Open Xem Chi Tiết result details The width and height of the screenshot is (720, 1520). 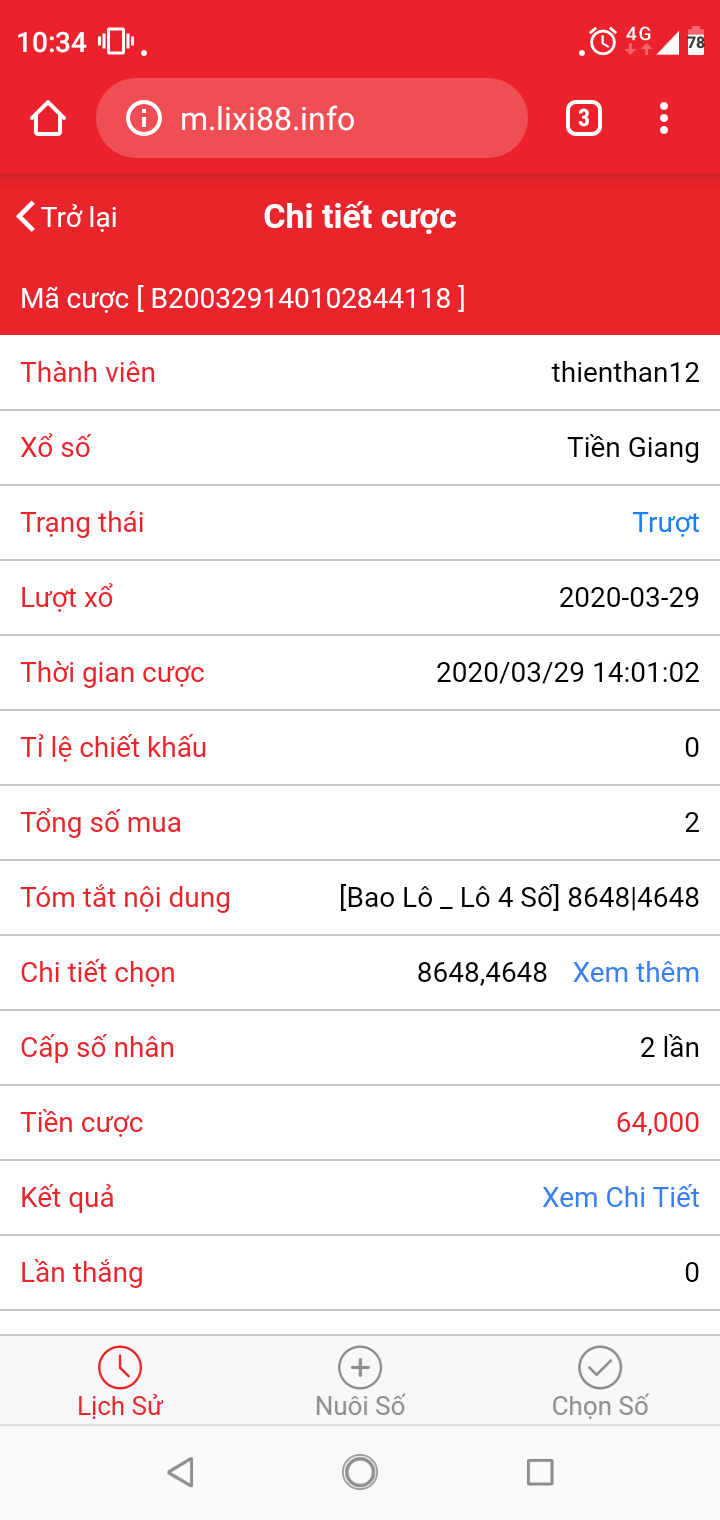tap(621, 1197)
